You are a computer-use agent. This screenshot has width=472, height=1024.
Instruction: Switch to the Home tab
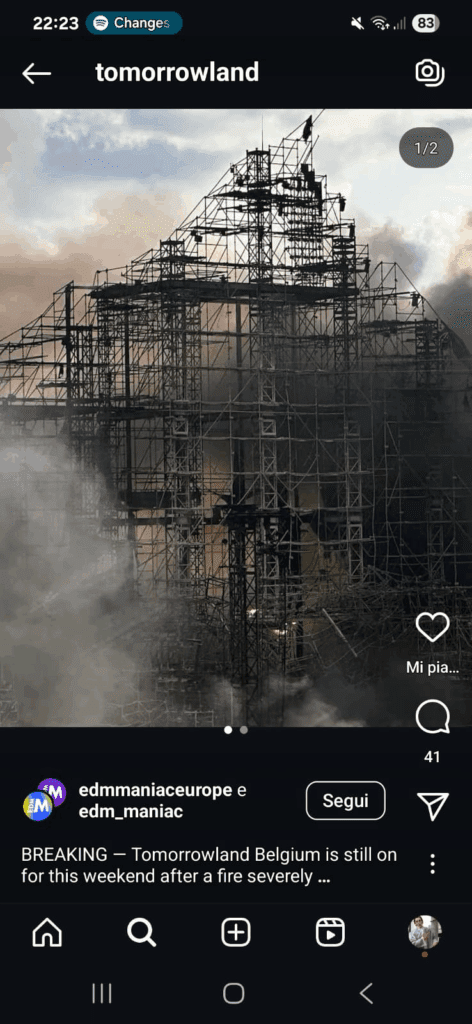47,933
